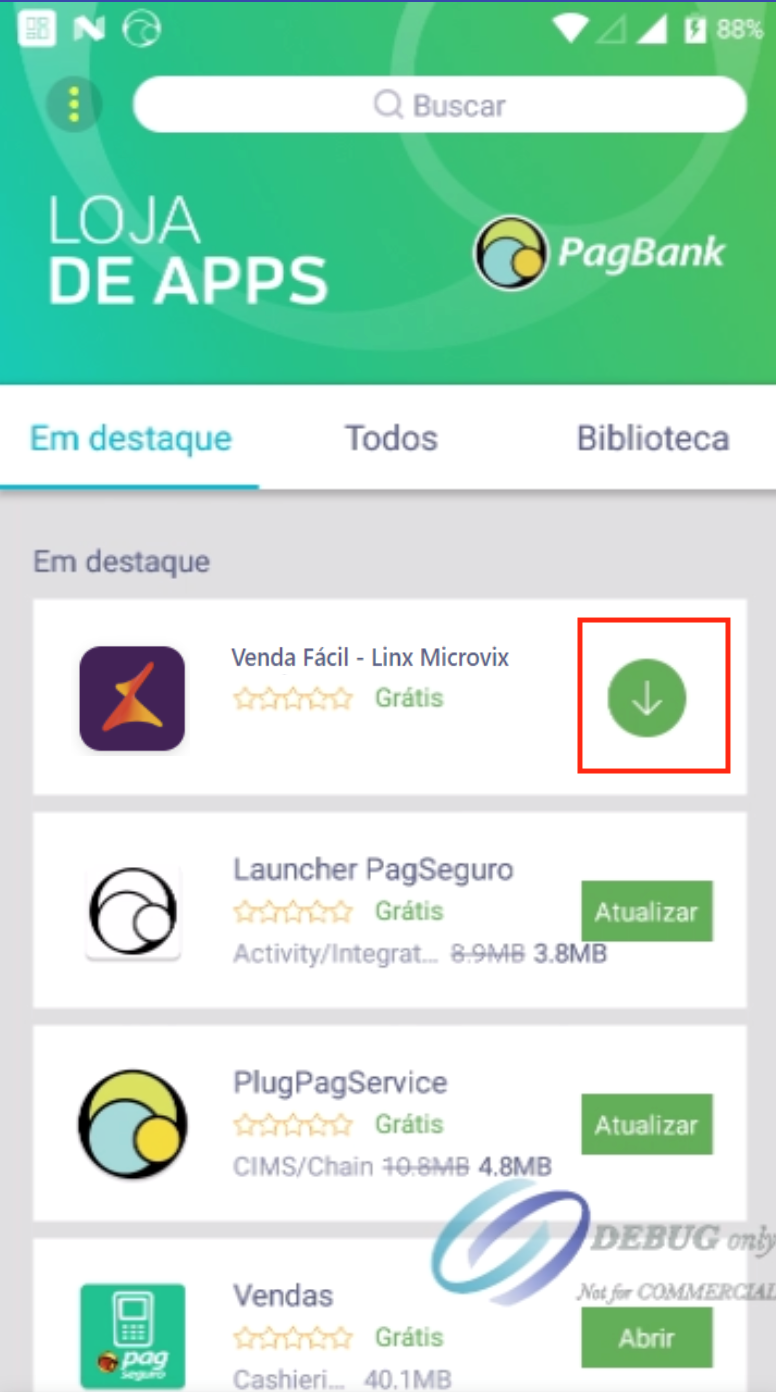The width and height of the screenshot is (776, 1392).
Task: Tap Abrir to open Vendas
Action: [647, 1337]
